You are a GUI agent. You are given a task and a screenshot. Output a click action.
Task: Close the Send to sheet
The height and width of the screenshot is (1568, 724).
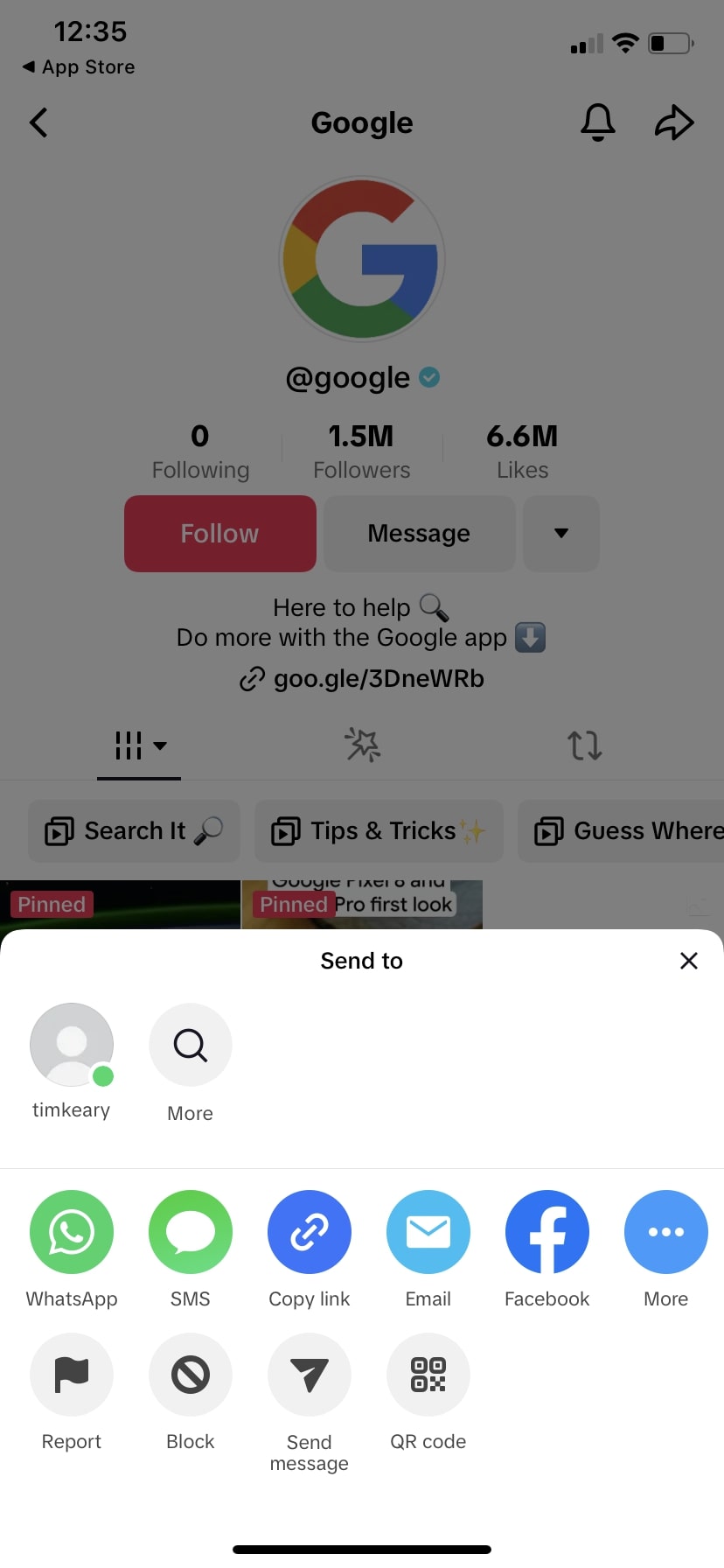[688, 961]
